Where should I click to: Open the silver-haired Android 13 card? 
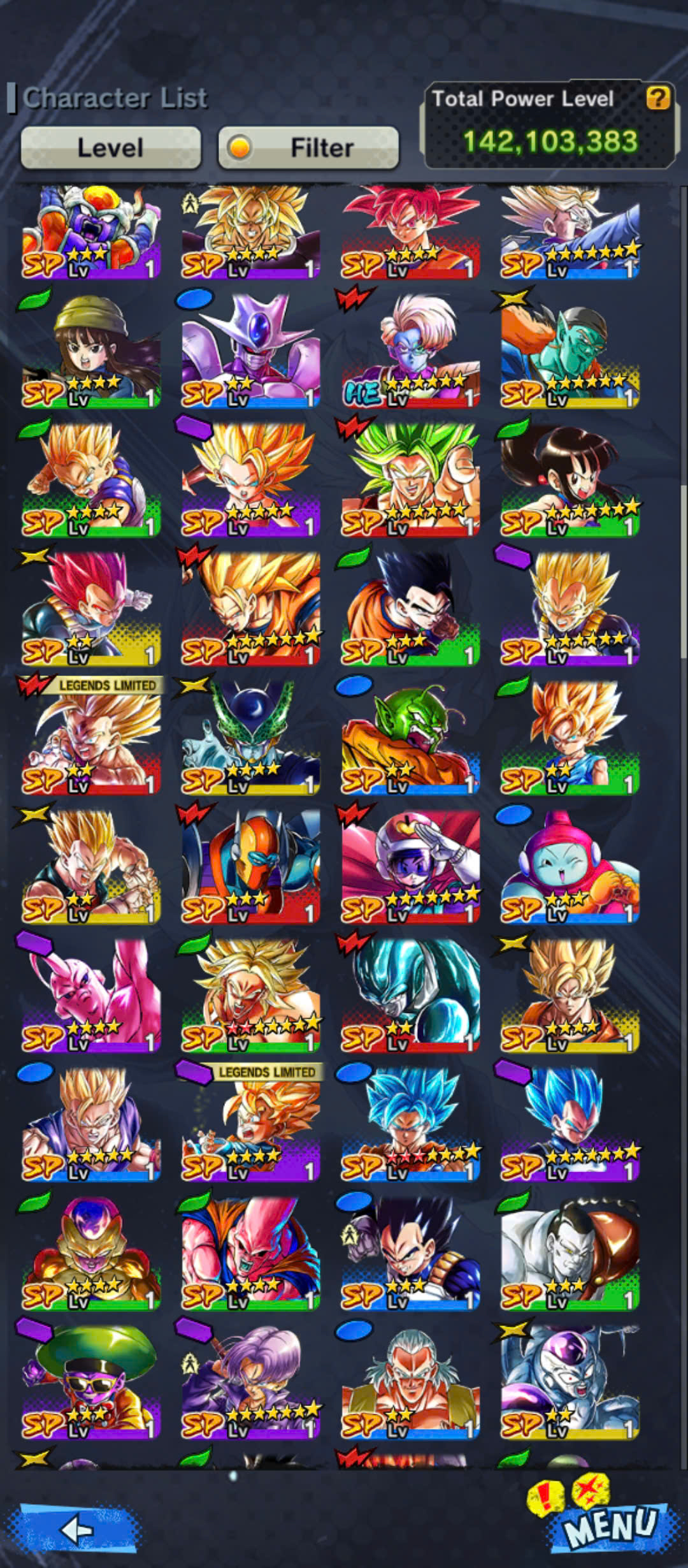coord(411,1381)
